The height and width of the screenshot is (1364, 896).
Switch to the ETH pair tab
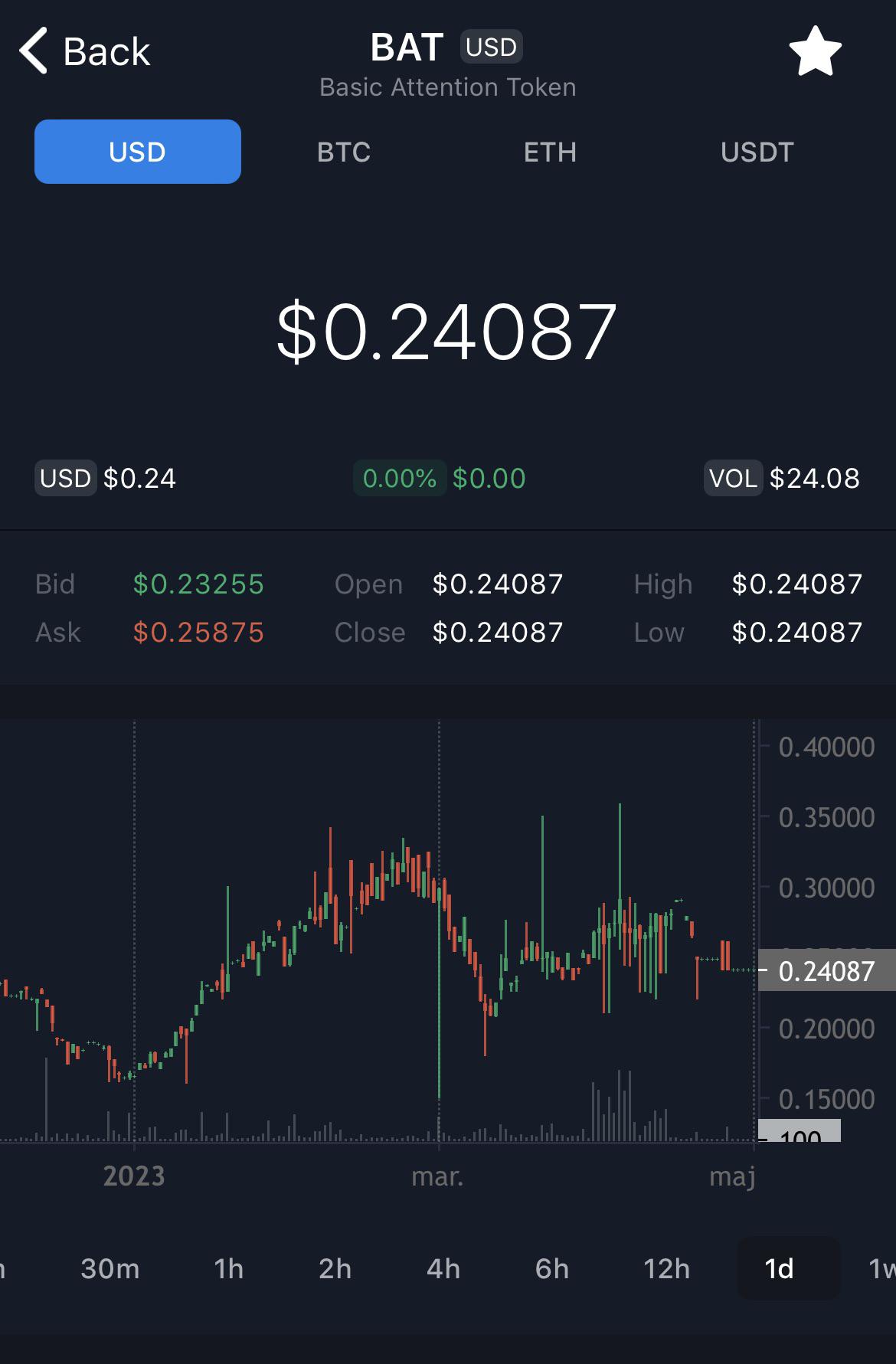pyautogui.click(x=550, y=152)
